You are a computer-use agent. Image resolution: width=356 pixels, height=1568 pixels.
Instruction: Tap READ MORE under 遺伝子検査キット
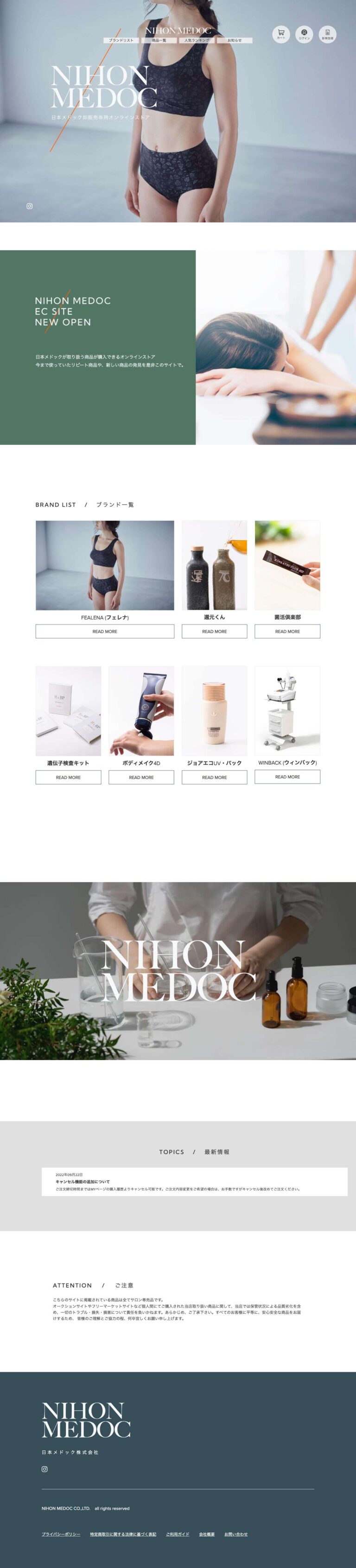point(68,778)
